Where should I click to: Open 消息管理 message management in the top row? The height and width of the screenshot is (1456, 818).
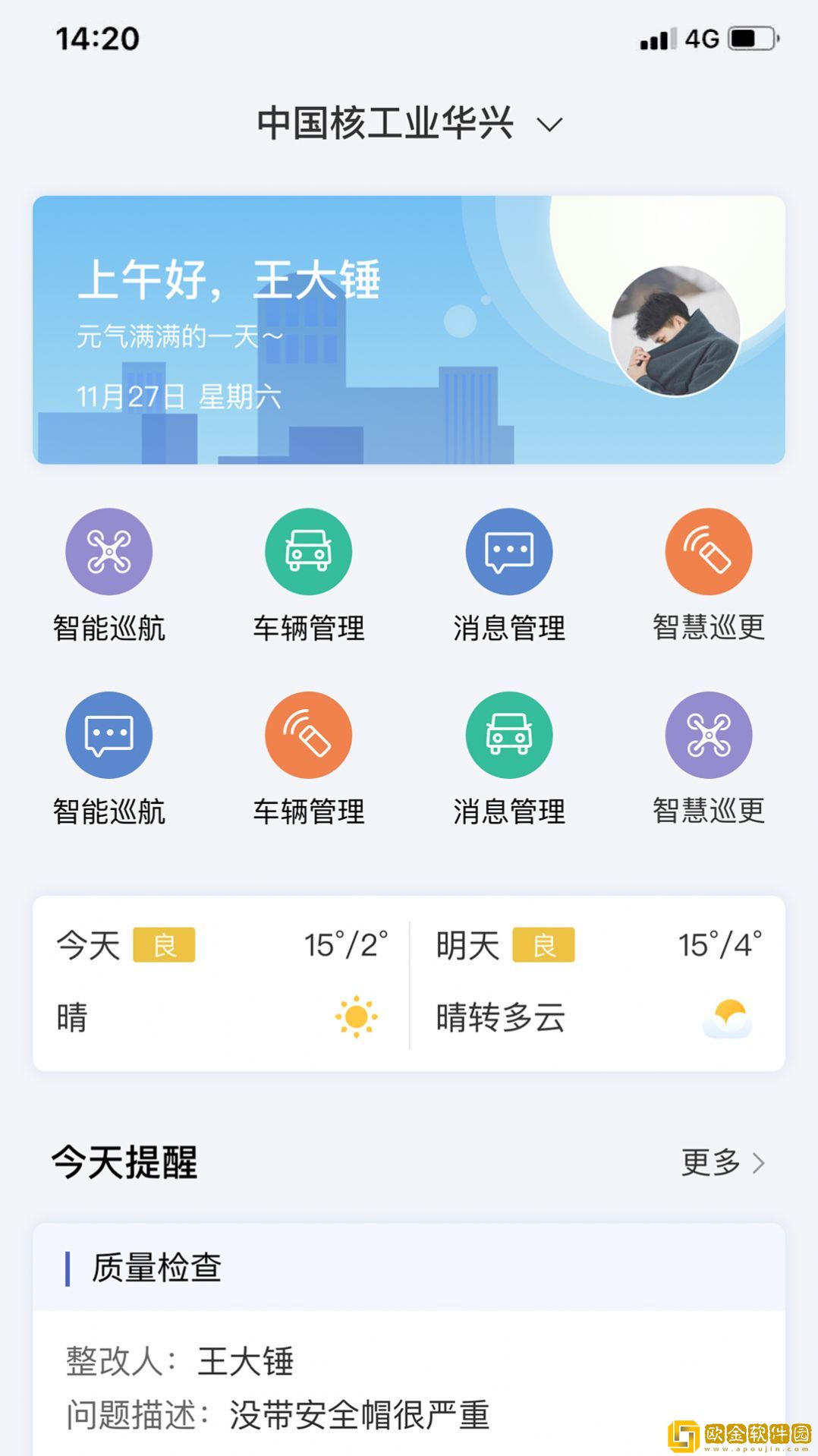click(x=508, y=553)
